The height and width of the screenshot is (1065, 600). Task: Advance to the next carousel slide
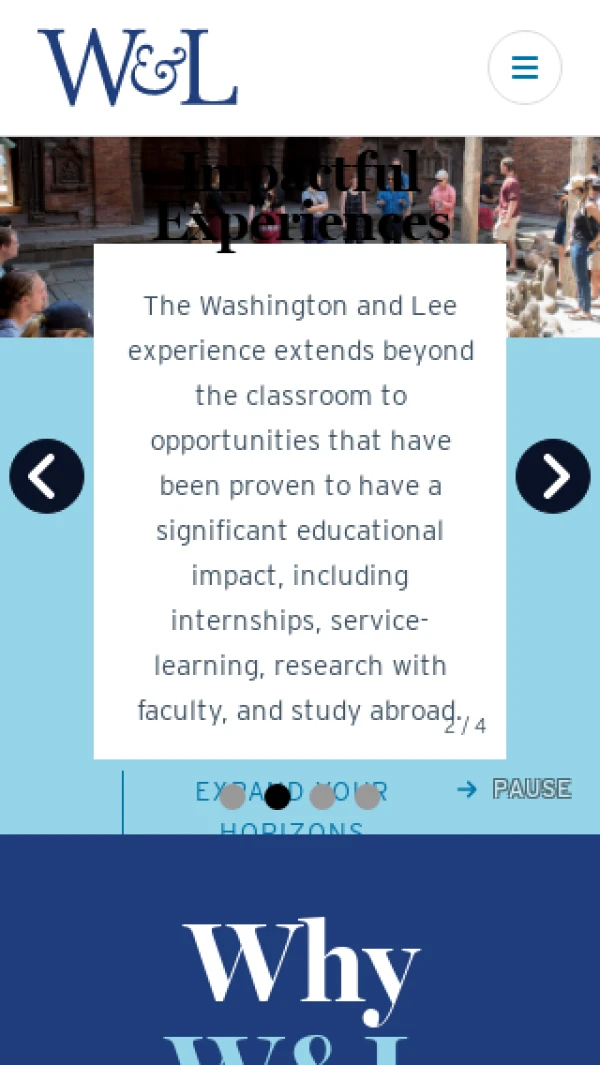point(553,476)
